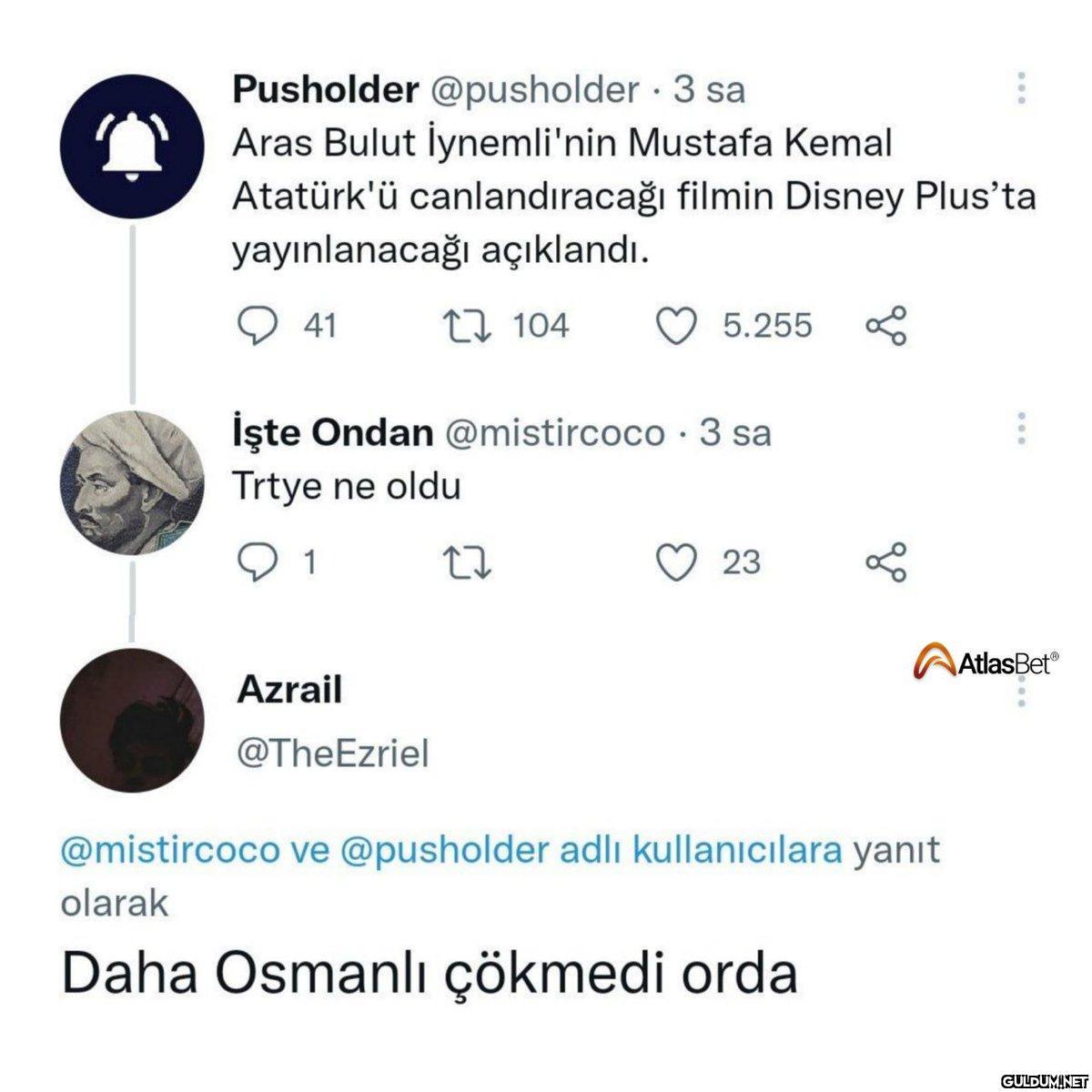Image resolution: width=1092 pixels, height=1092 pixels.
Task: Reply to İşte Ondan's tweet
Action: [x=256, y=562]
